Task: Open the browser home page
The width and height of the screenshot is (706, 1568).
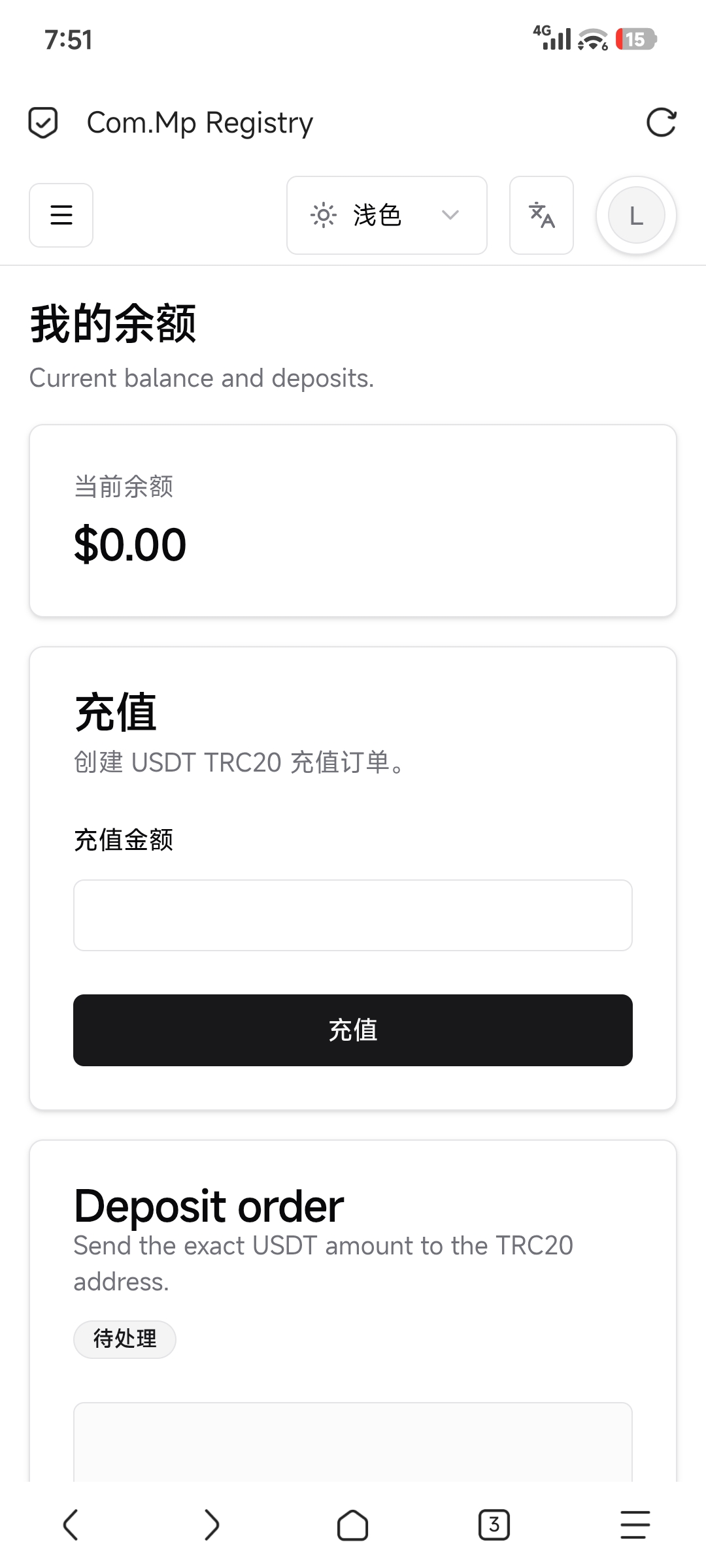Action: 353,1525
